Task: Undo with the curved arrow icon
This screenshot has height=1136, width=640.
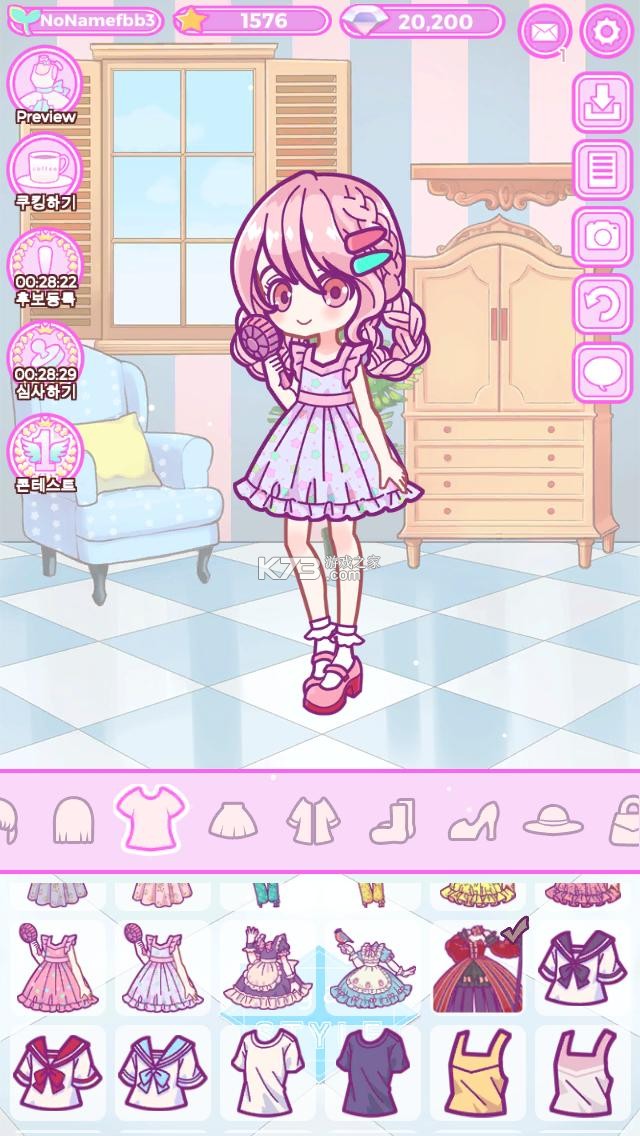Action: tap(602, 305)
